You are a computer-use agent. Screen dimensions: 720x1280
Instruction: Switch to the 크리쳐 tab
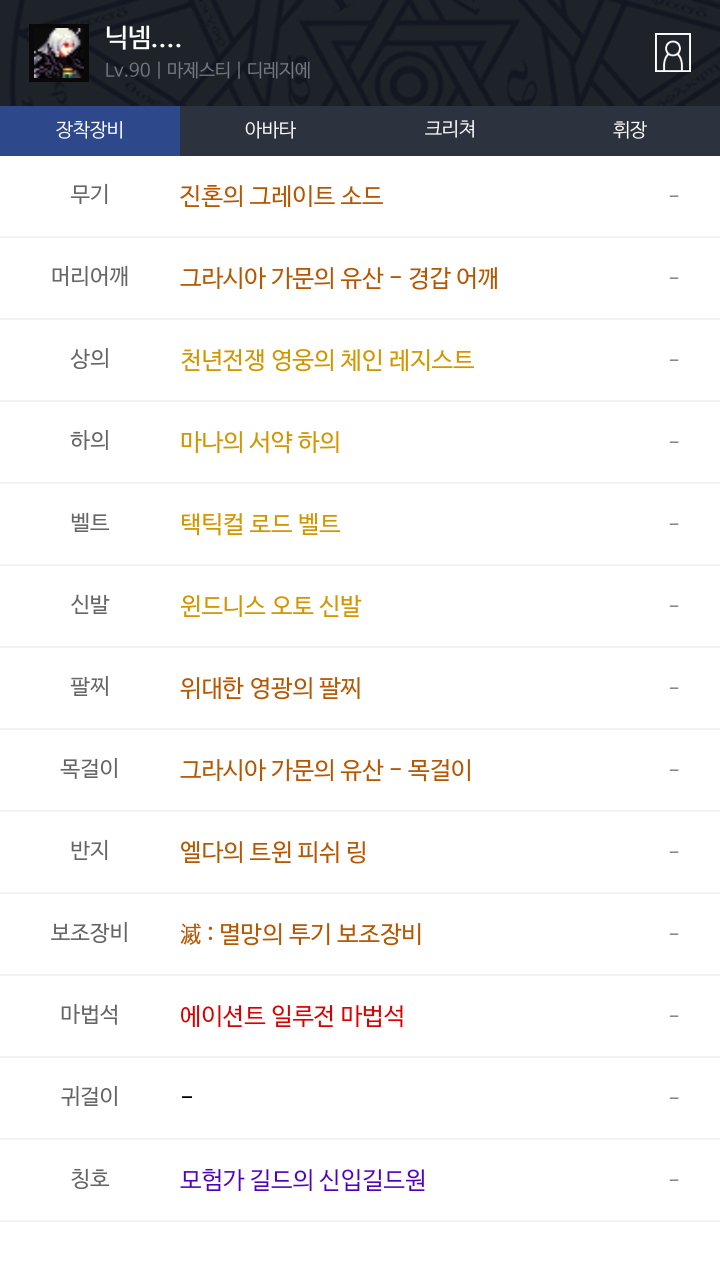click(450, 130)
